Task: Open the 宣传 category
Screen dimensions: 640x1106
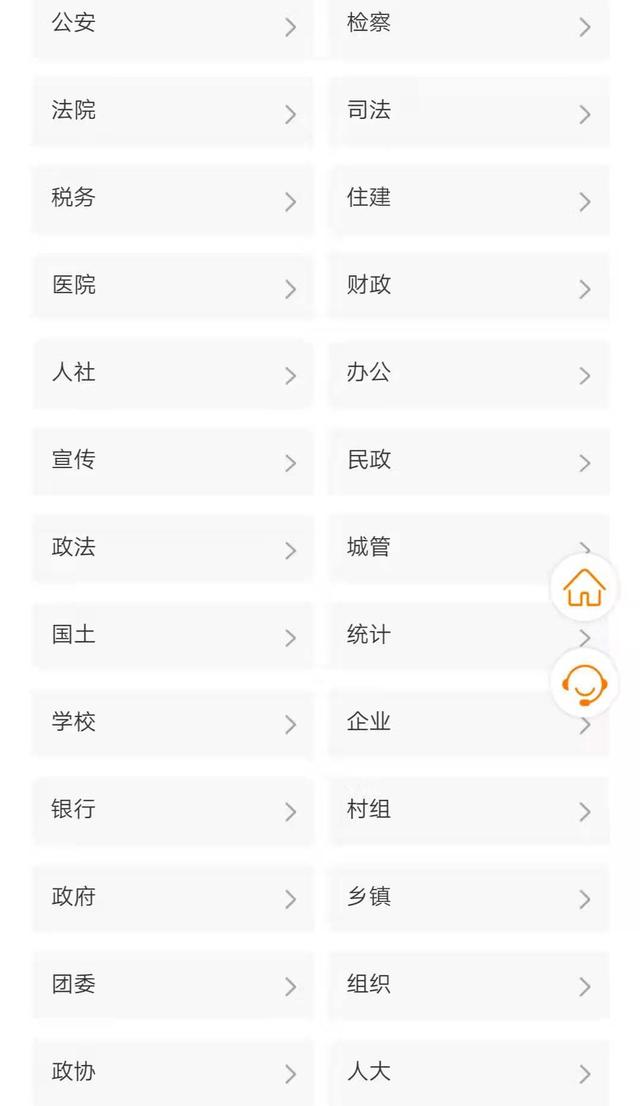Action: (x=173, y=460)
